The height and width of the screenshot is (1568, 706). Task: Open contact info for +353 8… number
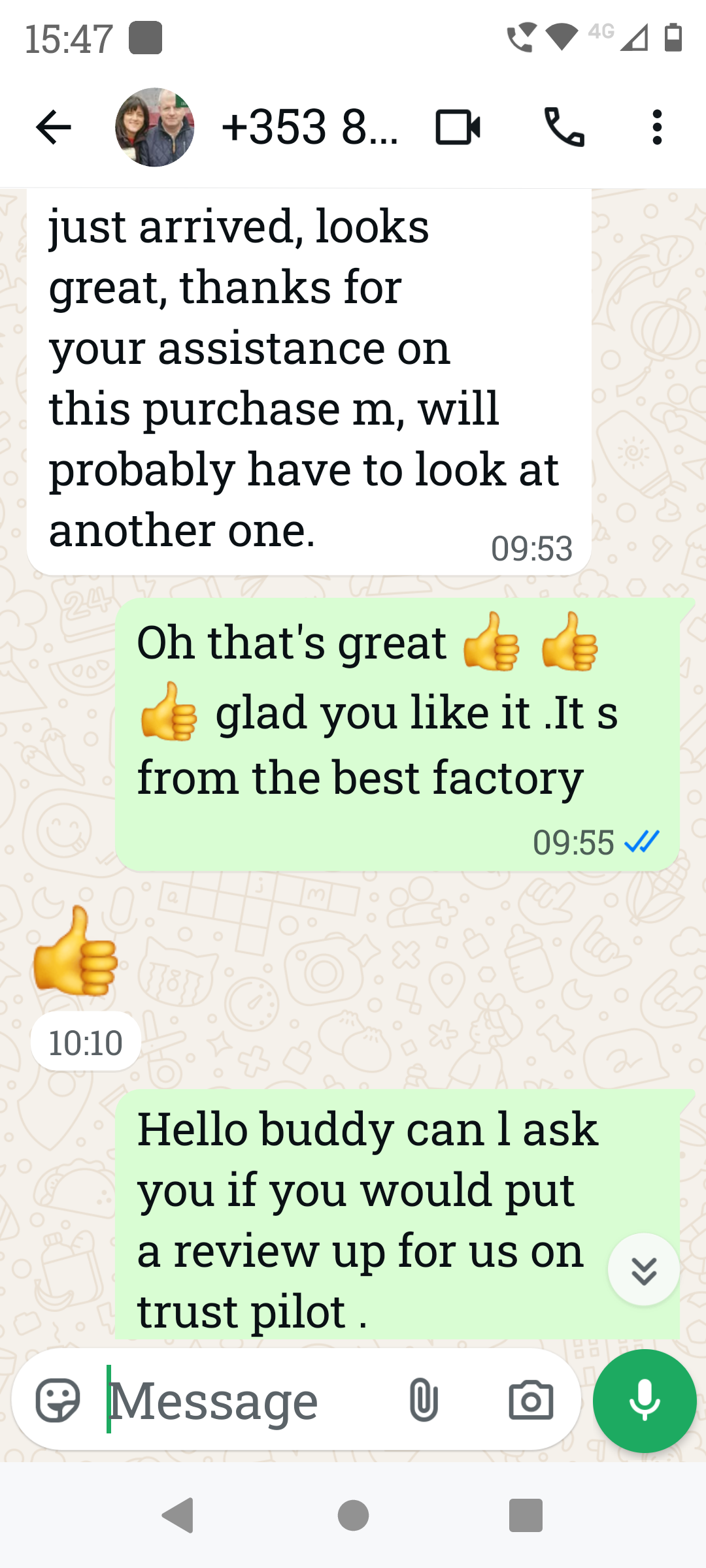(x=309, y=127)
